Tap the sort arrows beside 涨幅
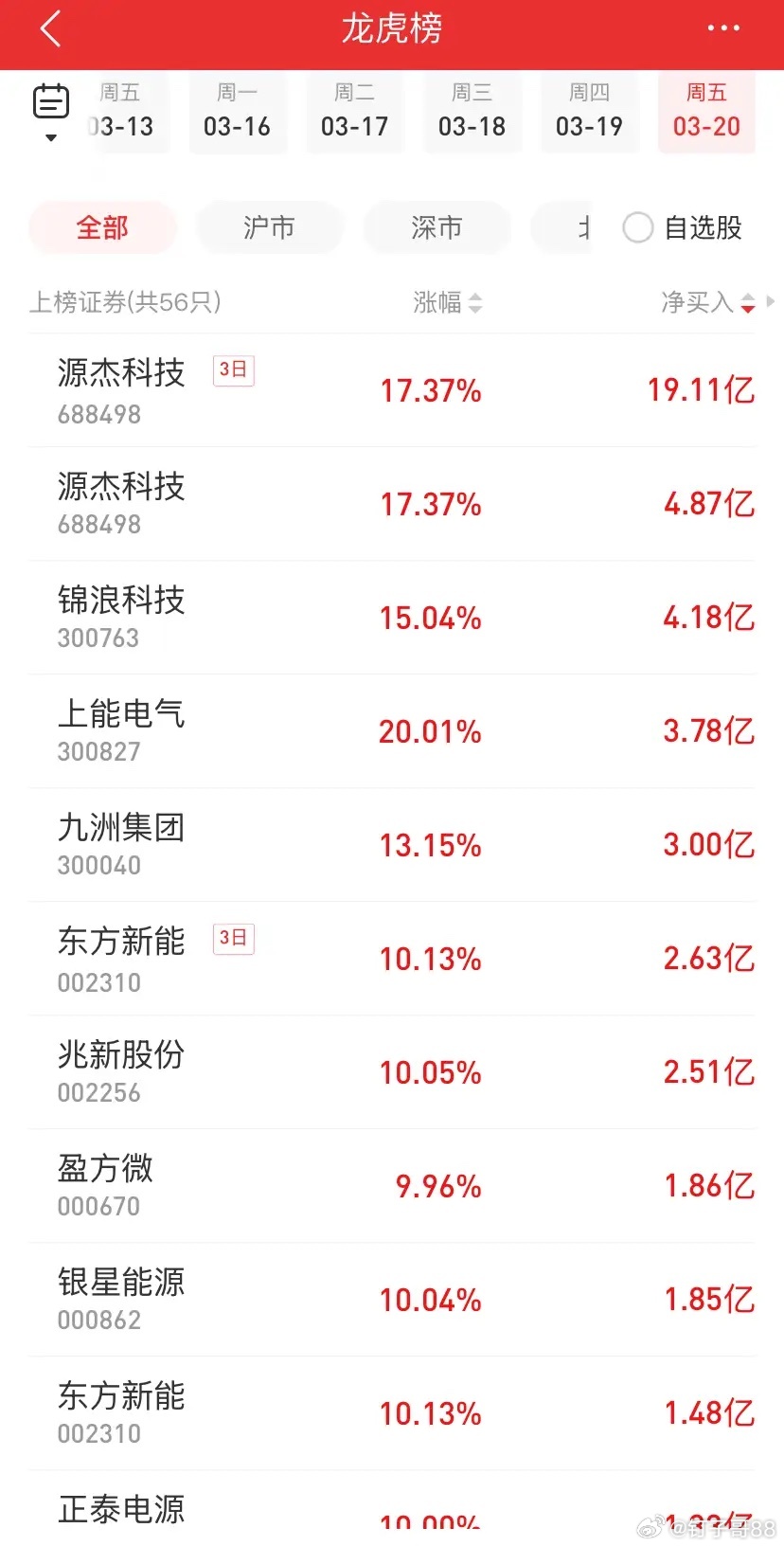The image size is (784, 1546). pos(475,302)
